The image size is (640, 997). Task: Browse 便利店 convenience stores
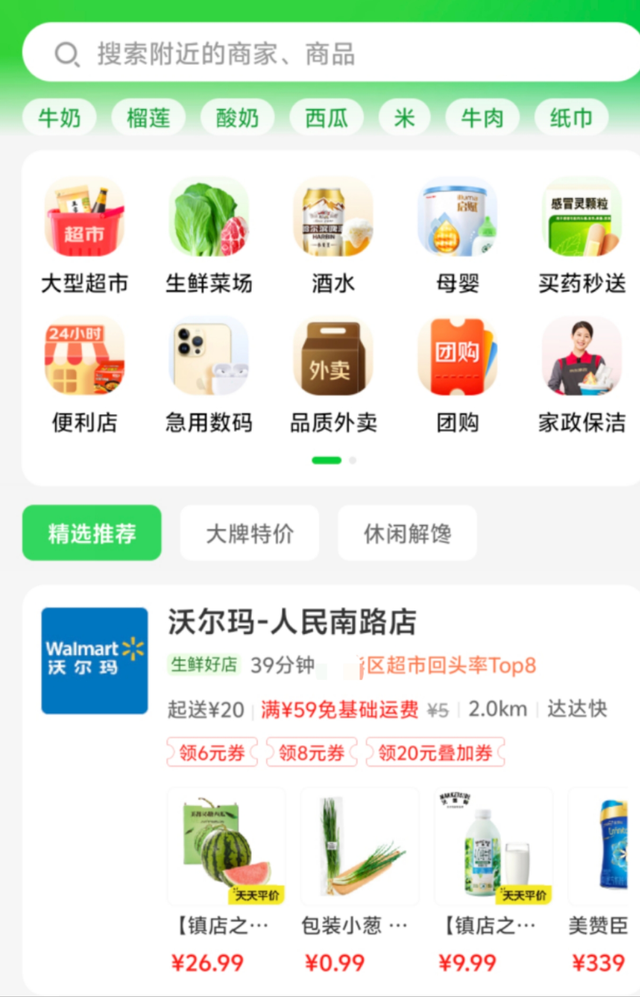coord(84,375)
